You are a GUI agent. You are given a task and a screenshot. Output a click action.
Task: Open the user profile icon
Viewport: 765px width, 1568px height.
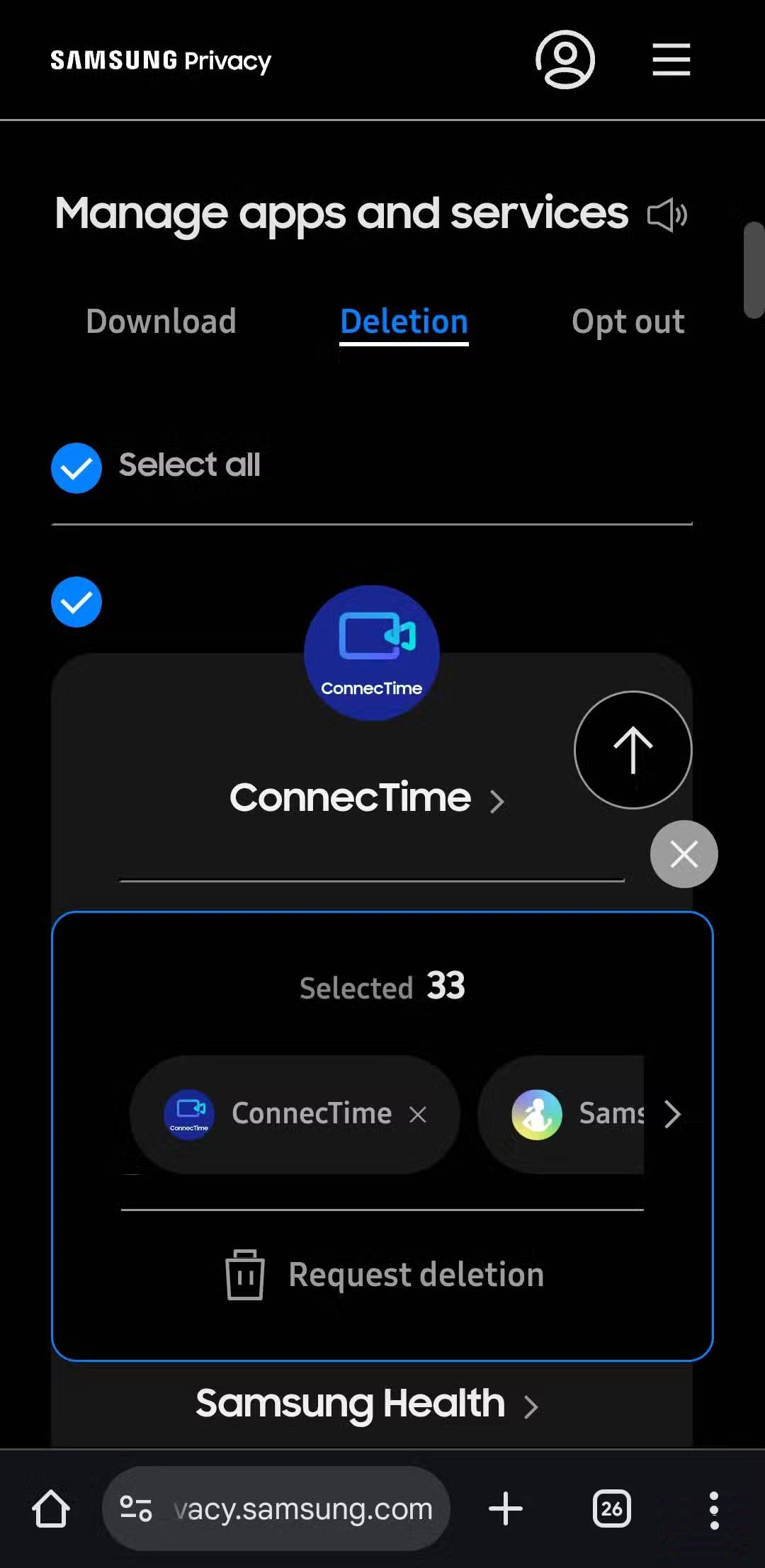tap(564, 60)
